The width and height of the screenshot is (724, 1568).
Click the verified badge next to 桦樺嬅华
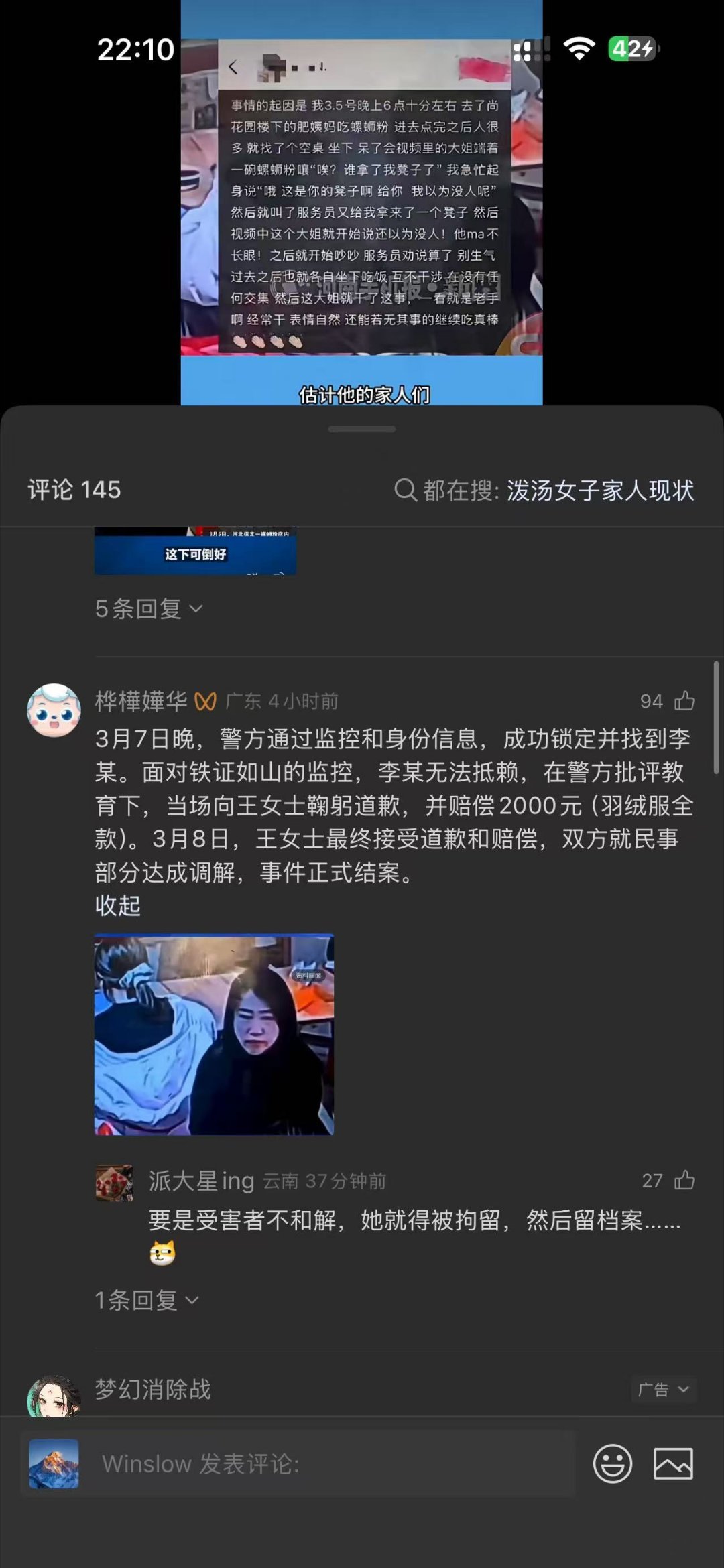(x=205, y=701)
